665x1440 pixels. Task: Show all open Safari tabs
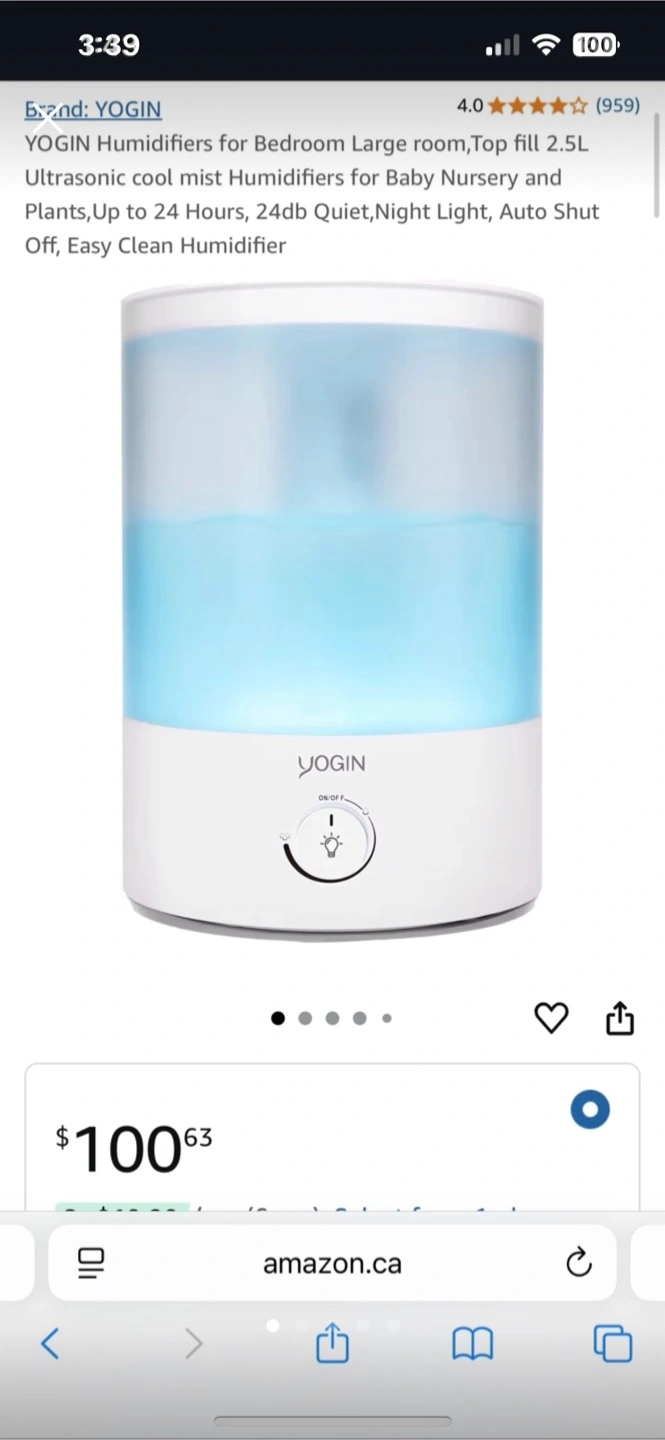point(613,1343)
